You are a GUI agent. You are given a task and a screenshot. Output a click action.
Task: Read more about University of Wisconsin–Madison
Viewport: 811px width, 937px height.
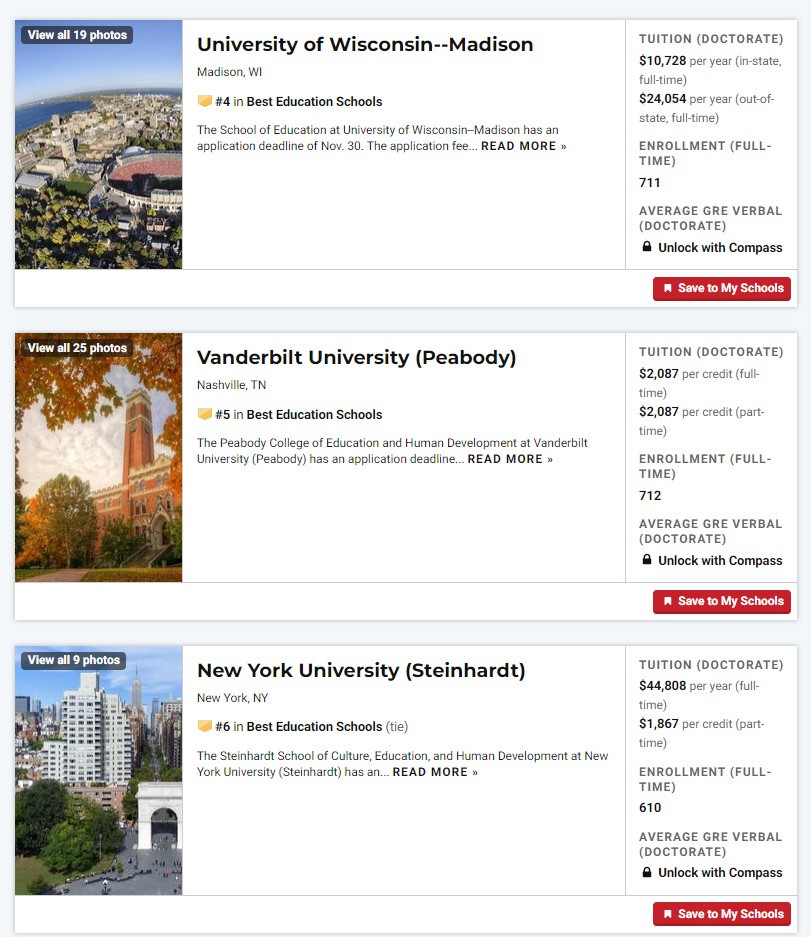(x=523, y=146)
